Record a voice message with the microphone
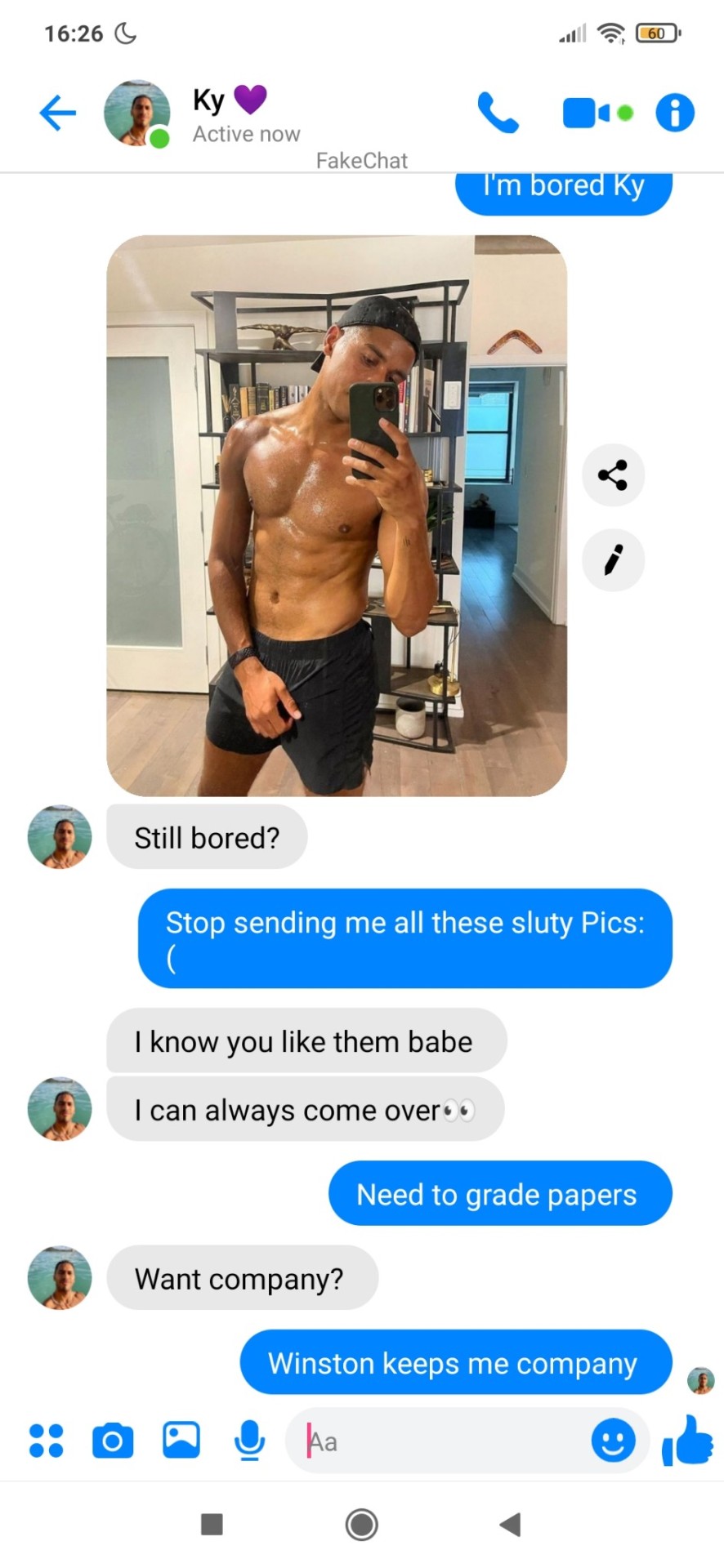This screenshot has height=1568, width=724. (249, 1441)
